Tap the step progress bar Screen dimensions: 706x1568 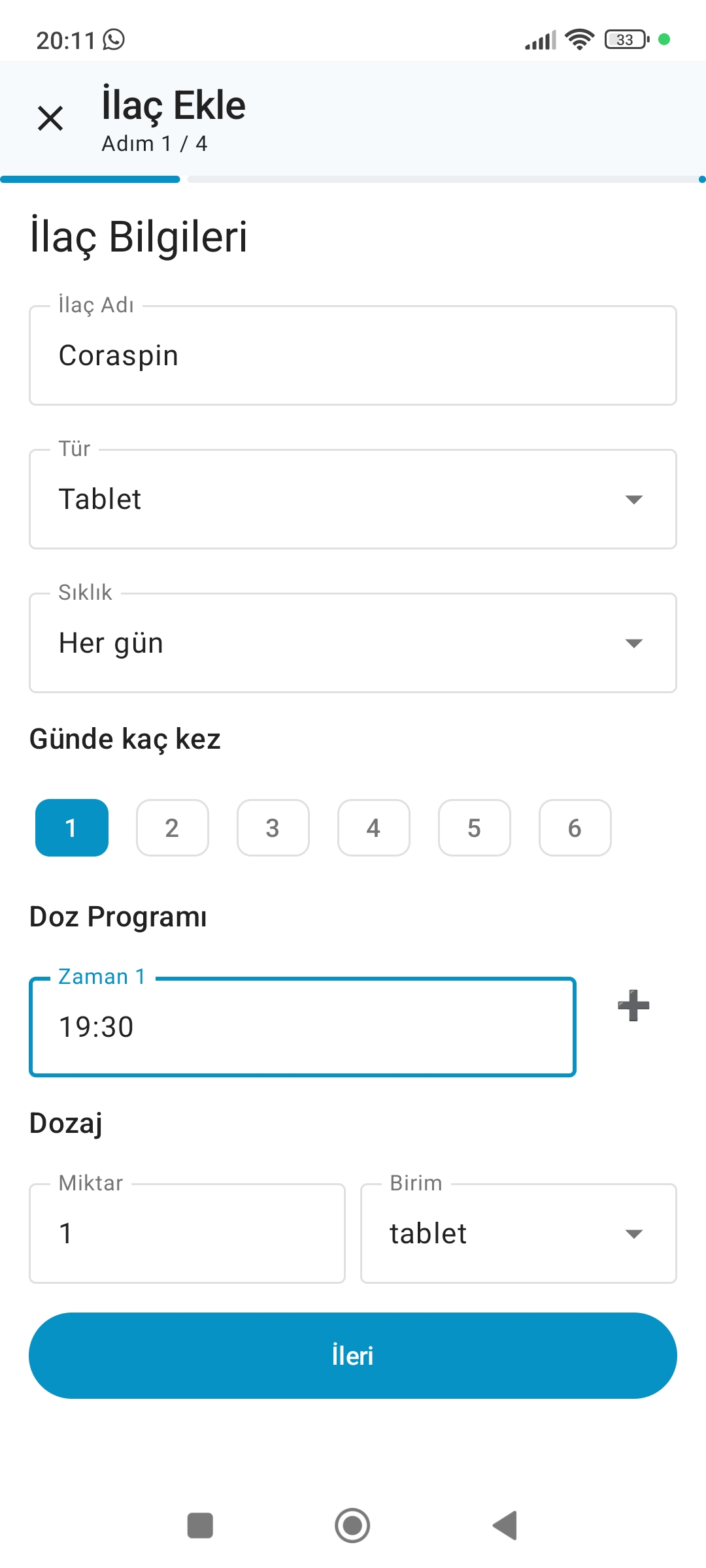tap(352, 178)
